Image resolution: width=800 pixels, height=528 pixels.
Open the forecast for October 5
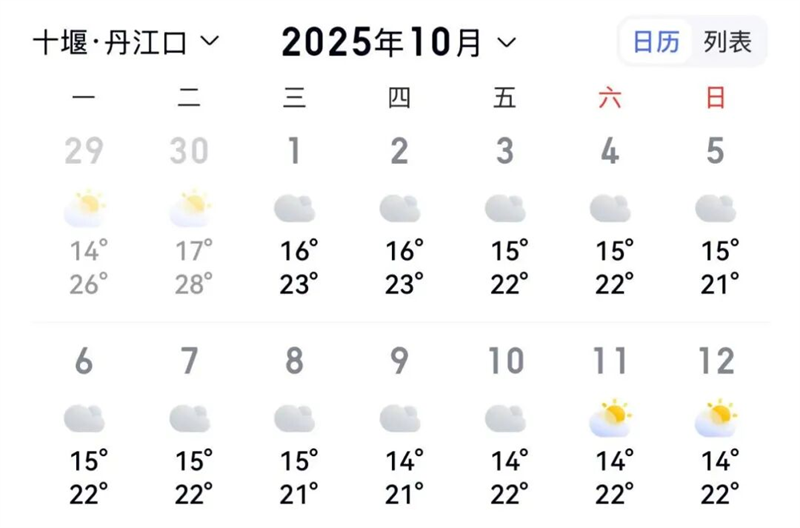pos(715,215)
